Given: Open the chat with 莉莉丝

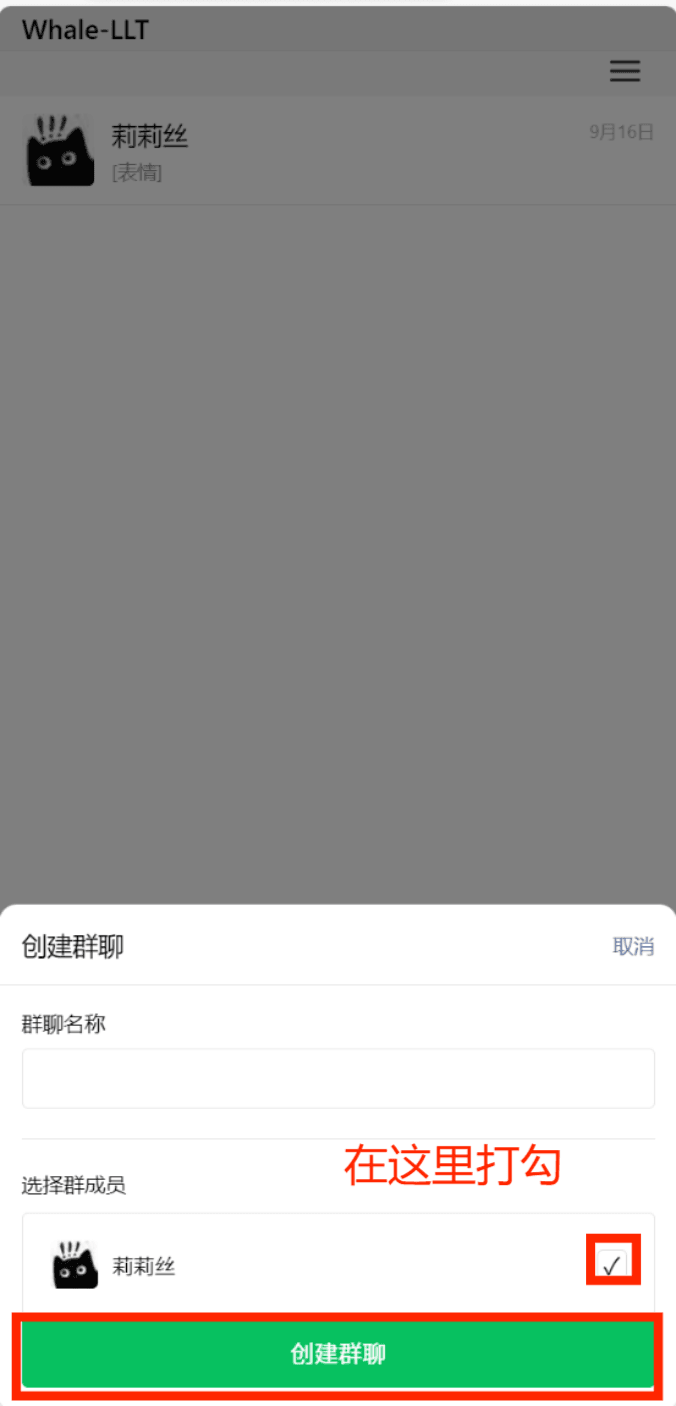Looking at the screenshot, I should pyautogui.click(x=338, y=150).
